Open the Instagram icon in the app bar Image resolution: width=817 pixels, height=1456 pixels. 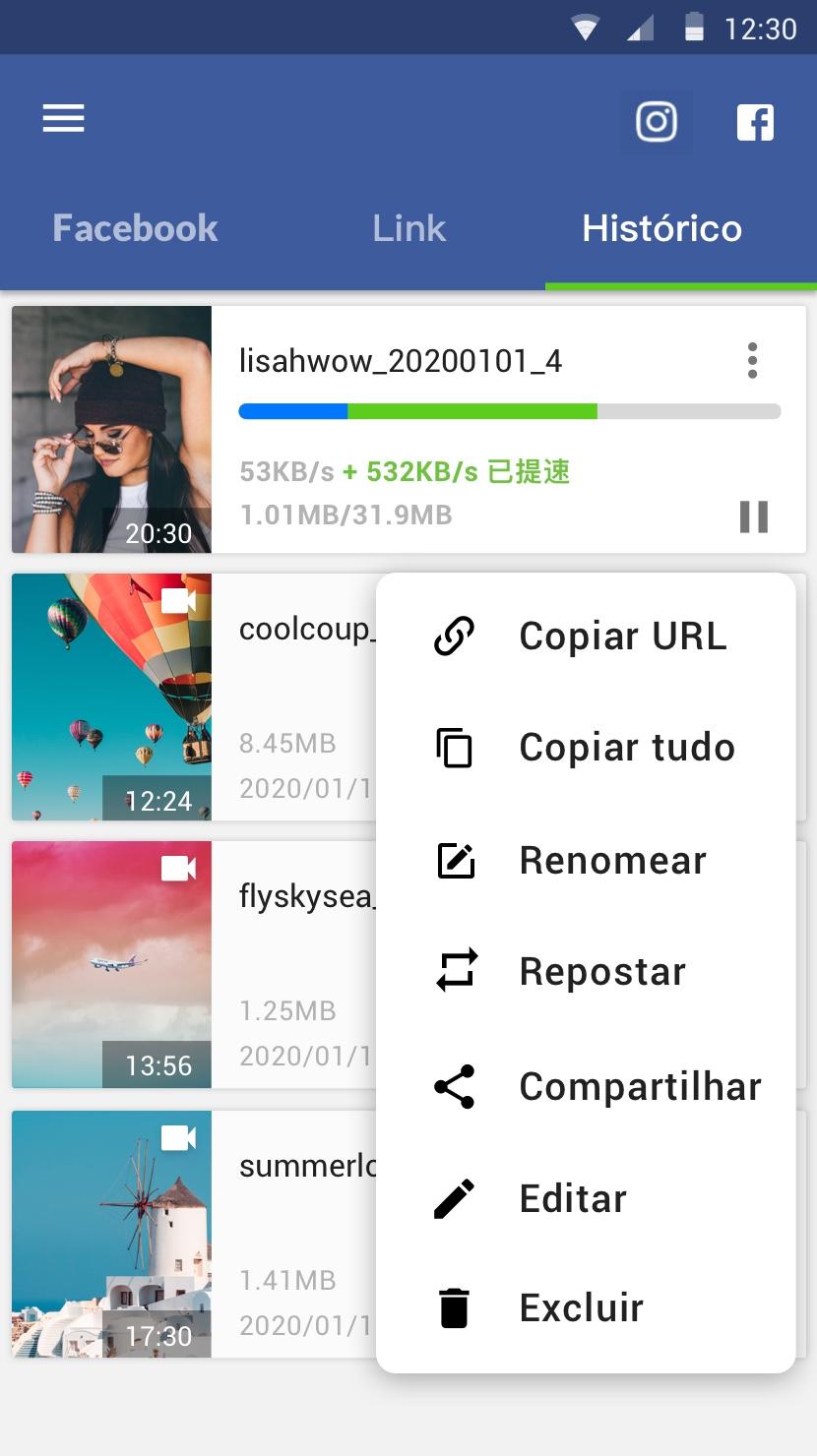[657, 123]
